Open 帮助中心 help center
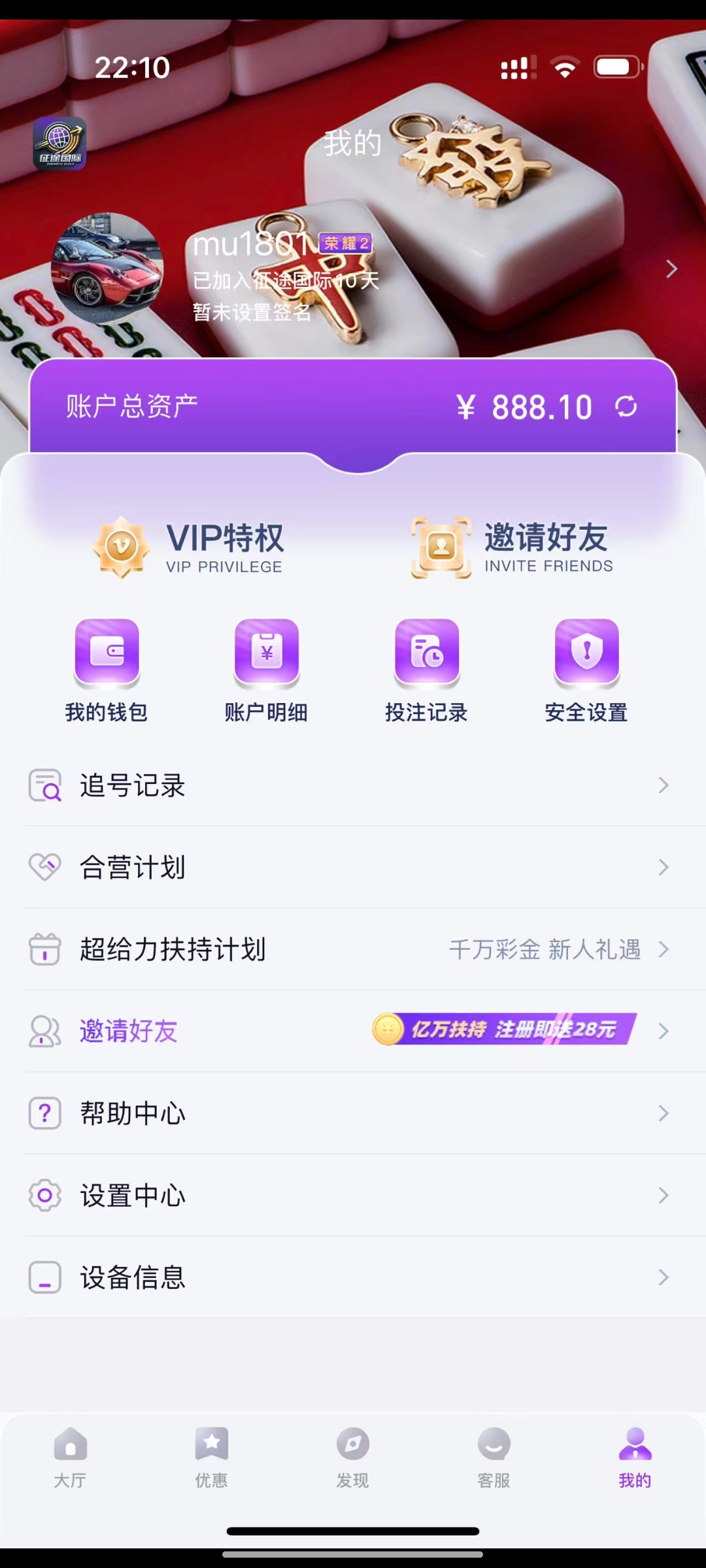 [353, 1113]
